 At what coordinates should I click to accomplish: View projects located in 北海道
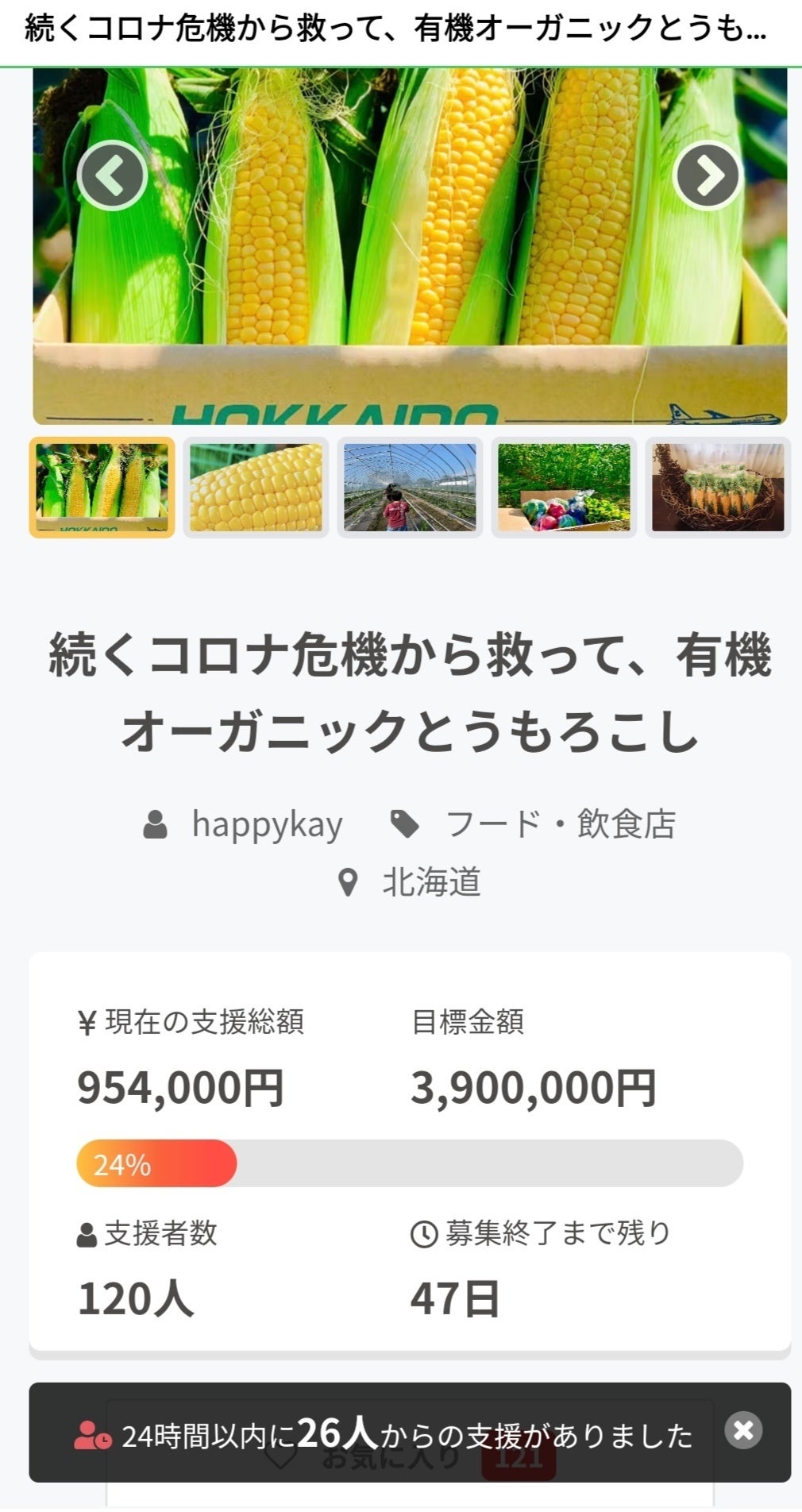431,882
